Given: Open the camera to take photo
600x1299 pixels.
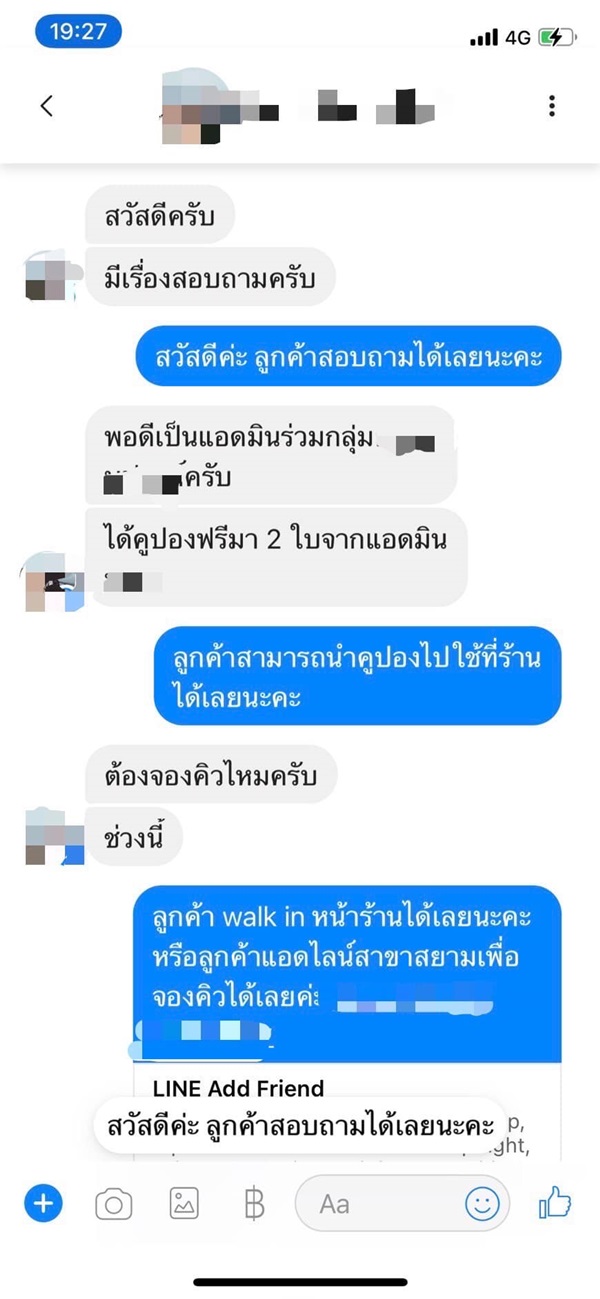Looking at the screenshot, I should pyautogui.click(x=113, y=1205).
